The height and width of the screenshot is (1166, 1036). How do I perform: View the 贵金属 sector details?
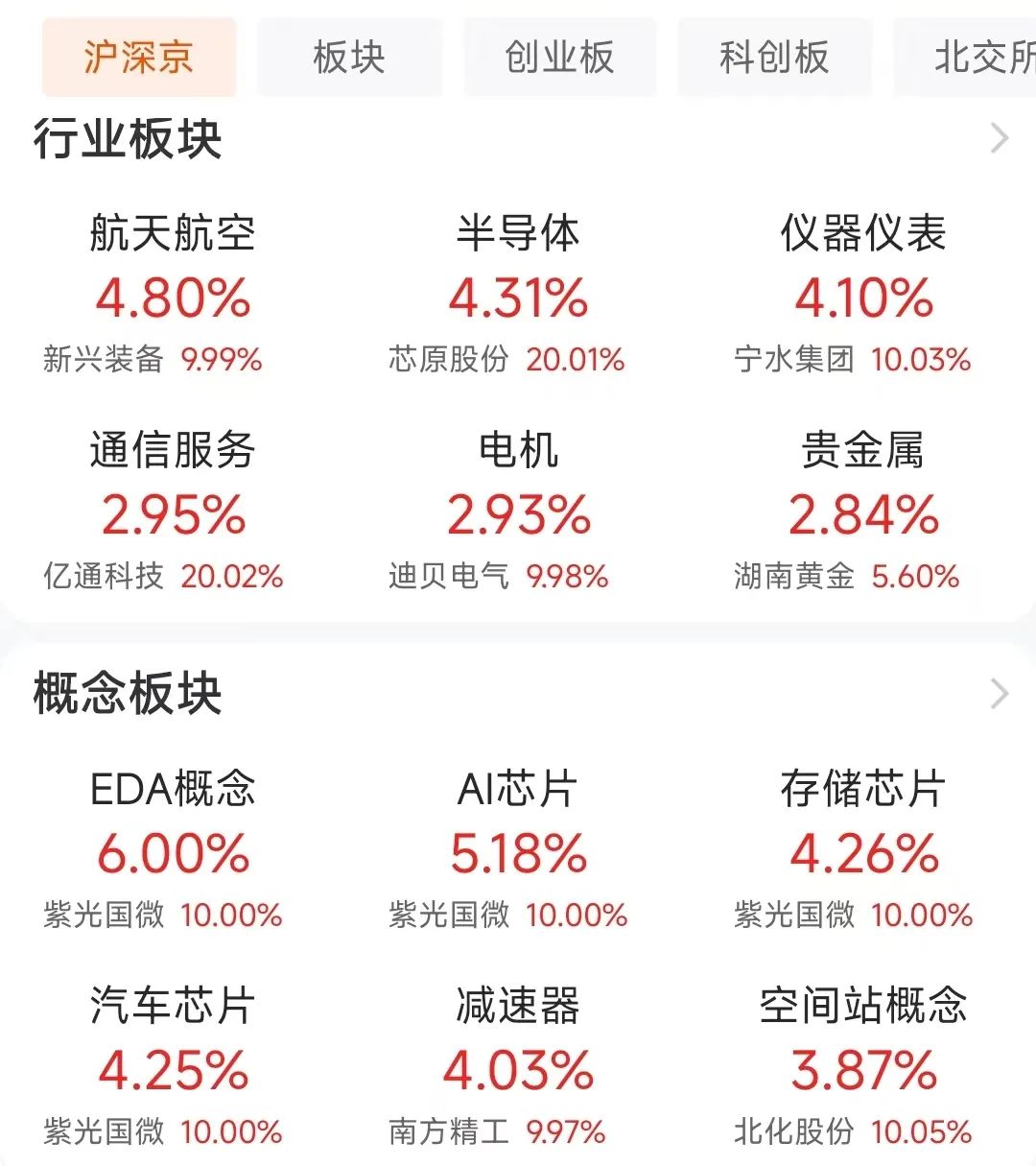863,512
